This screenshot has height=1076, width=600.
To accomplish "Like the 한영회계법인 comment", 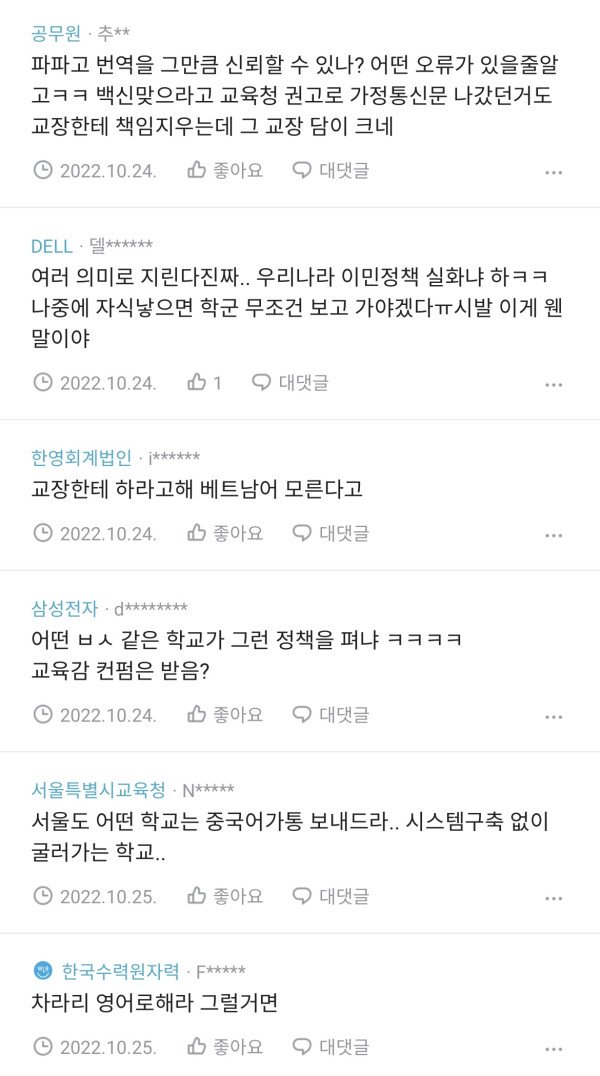I will (225, 533).
